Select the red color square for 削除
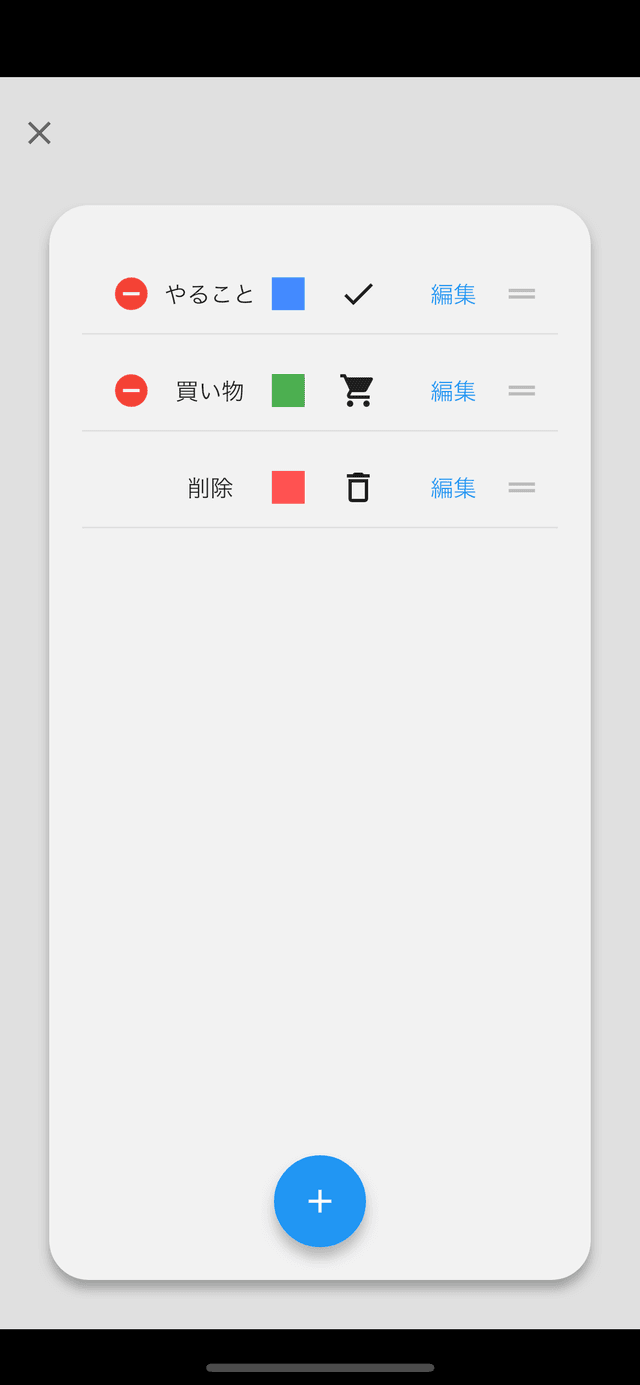Screen dimensions: 640x1385 tap(288, 487)
